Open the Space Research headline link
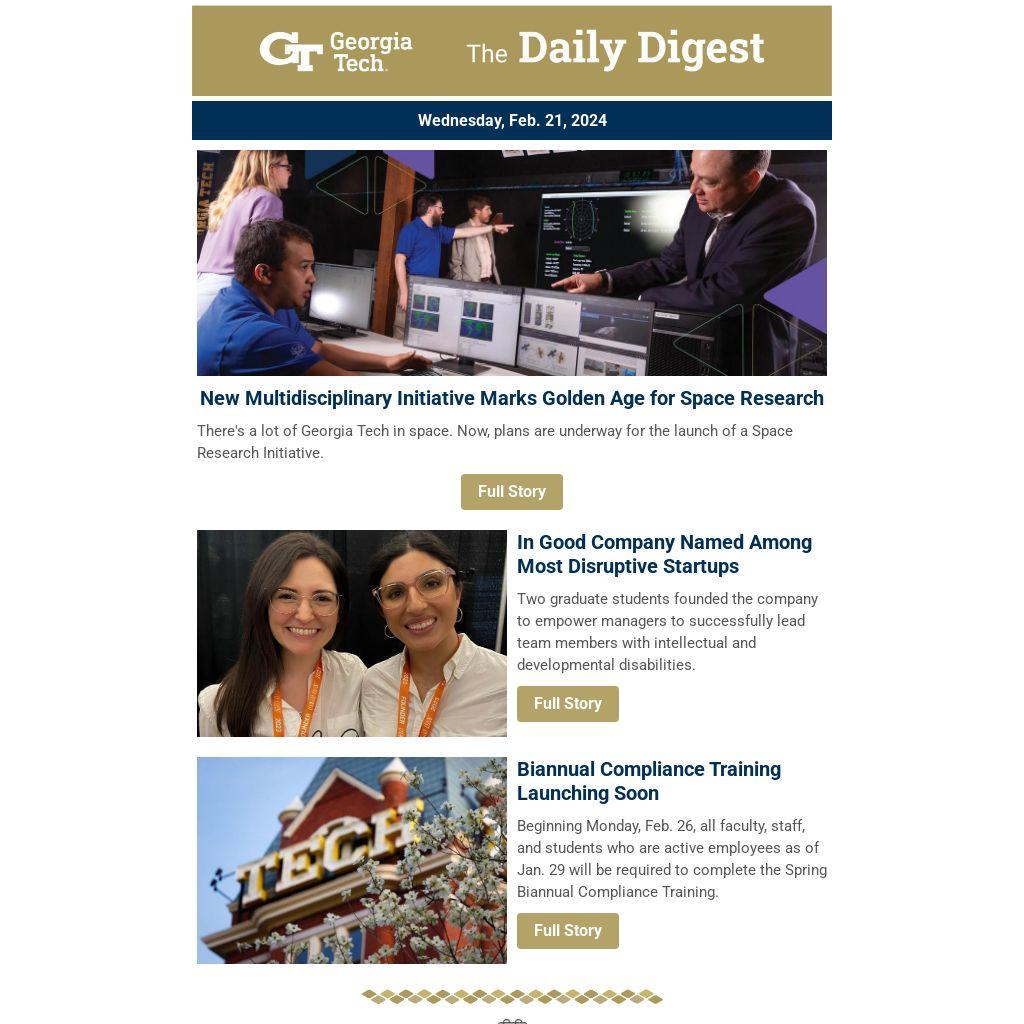The width and height of the screenshot is (1024, 1024). [511, 398]
